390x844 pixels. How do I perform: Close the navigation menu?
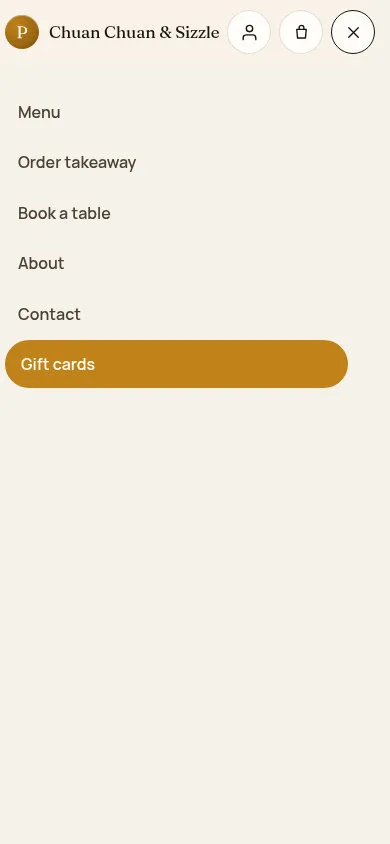tap(353, 32)
